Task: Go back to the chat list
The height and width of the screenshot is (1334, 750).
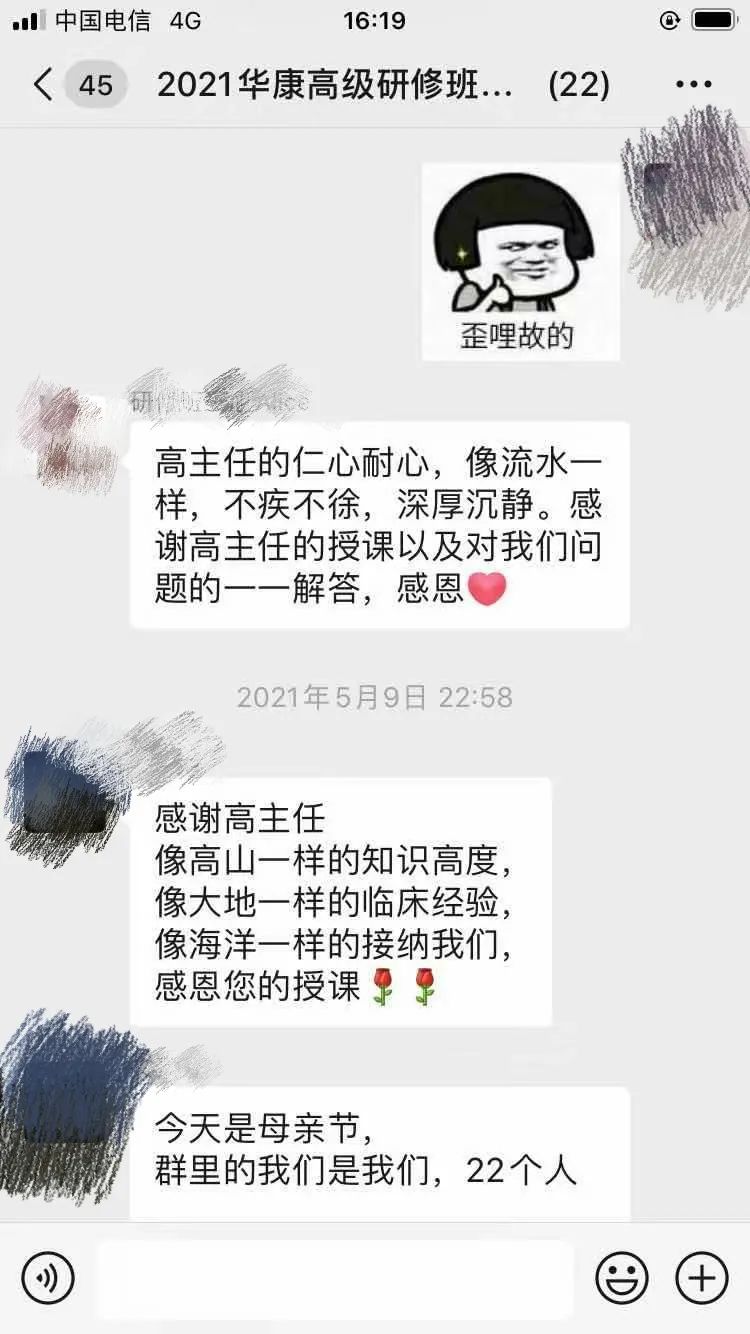Action: pyautogui.click(x=42, y=85)
